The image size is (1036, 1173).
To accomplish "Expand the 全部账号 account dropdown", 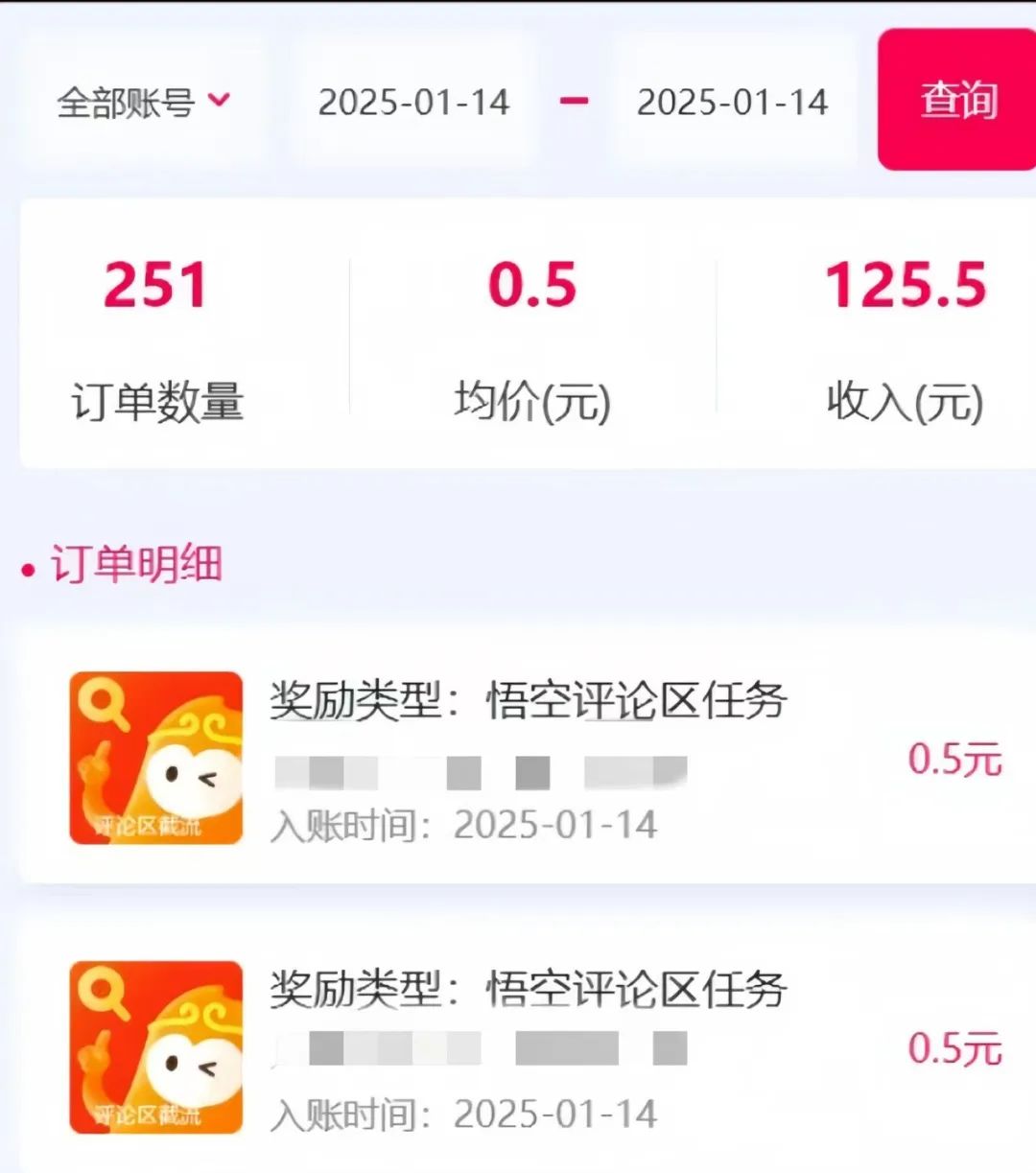I will pyautogui.click(x=144, y=101).
